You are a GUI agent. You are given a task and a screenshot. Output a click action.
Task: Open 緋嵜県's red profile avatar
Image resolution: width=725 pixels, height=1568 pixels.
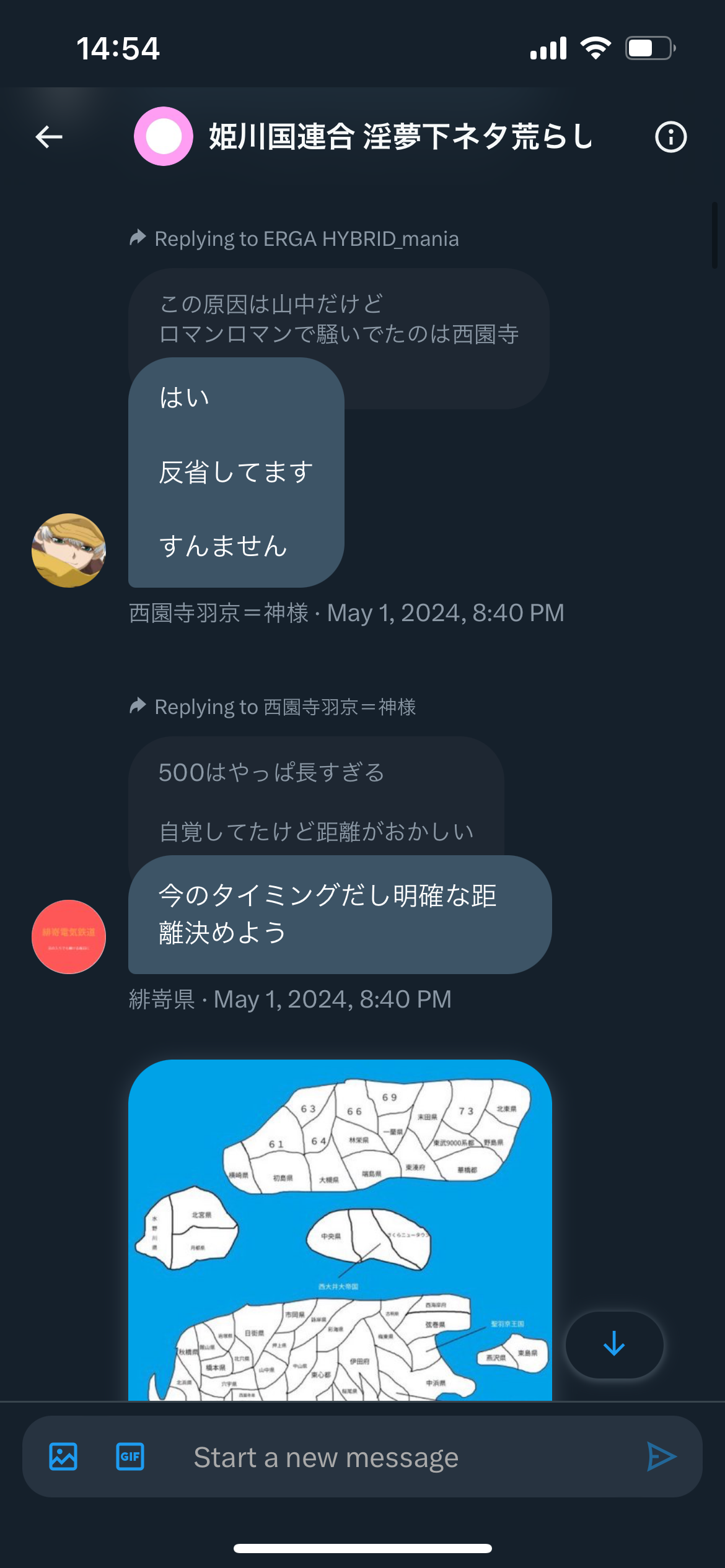(x=69, y=936)
